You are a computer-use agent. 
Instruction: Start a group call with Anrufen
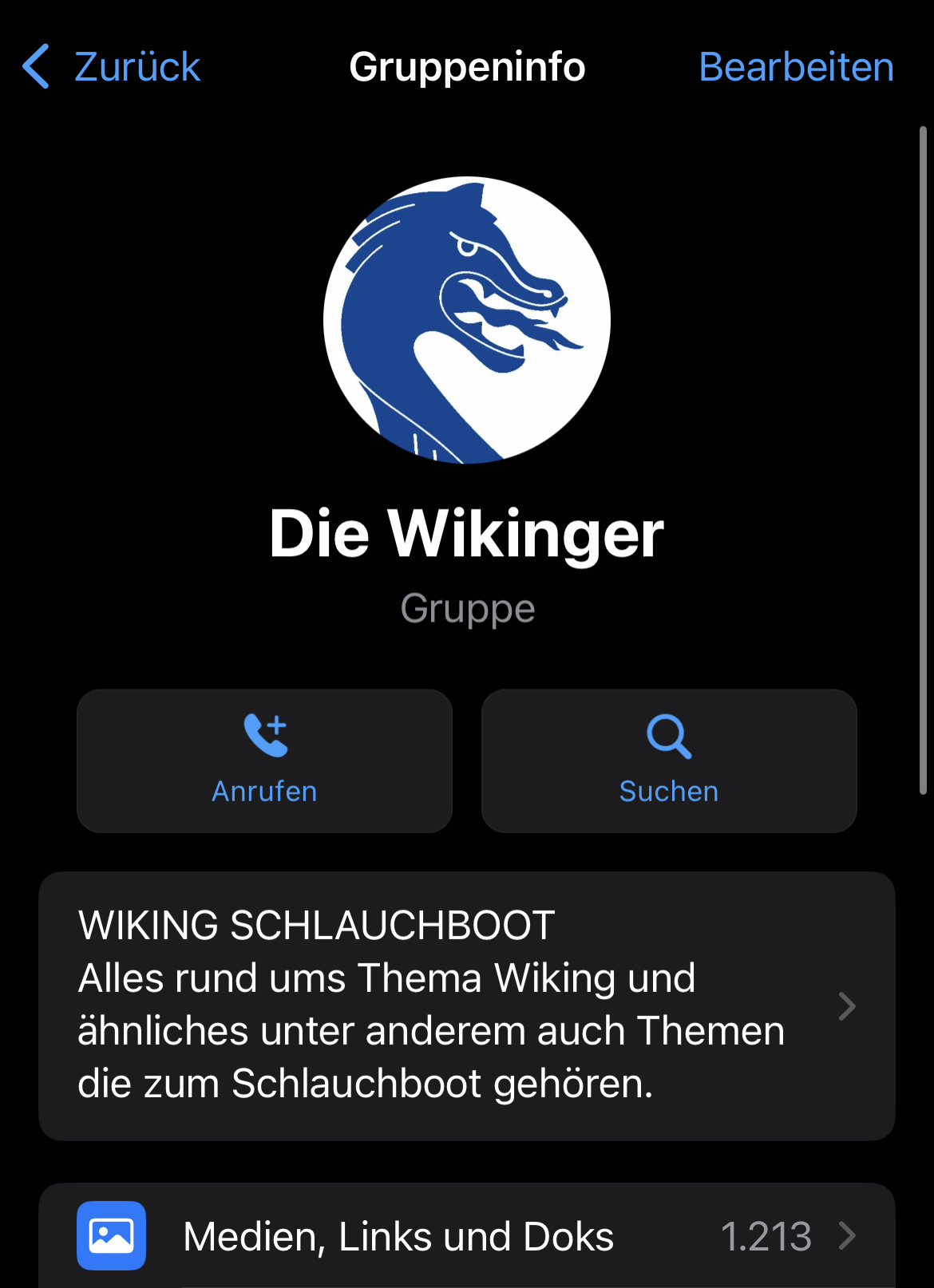264,761
